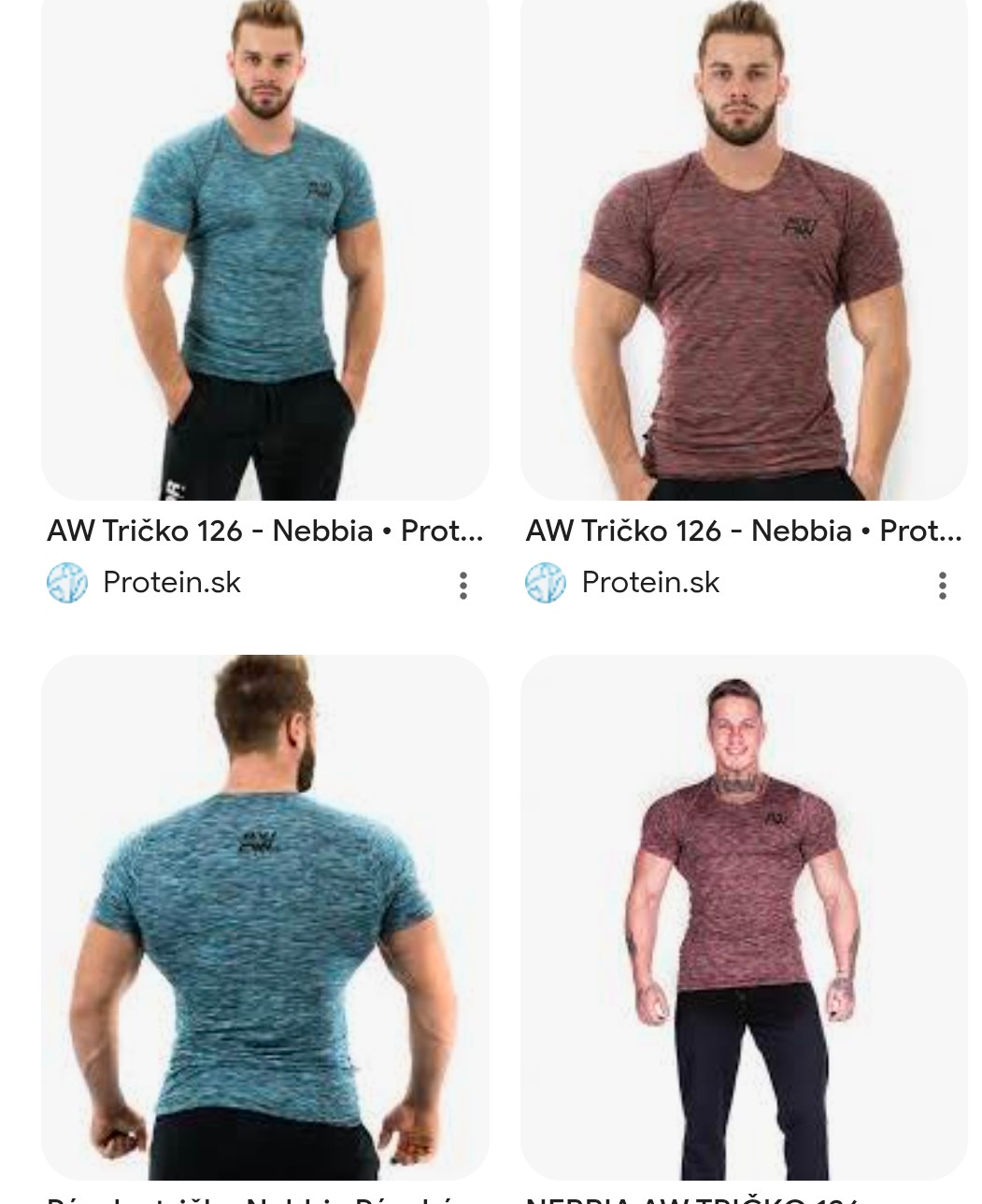982x1204 pixels.
Task: Open the overflow menu under the burgundy AW Tričko
Action: (942, 586)
